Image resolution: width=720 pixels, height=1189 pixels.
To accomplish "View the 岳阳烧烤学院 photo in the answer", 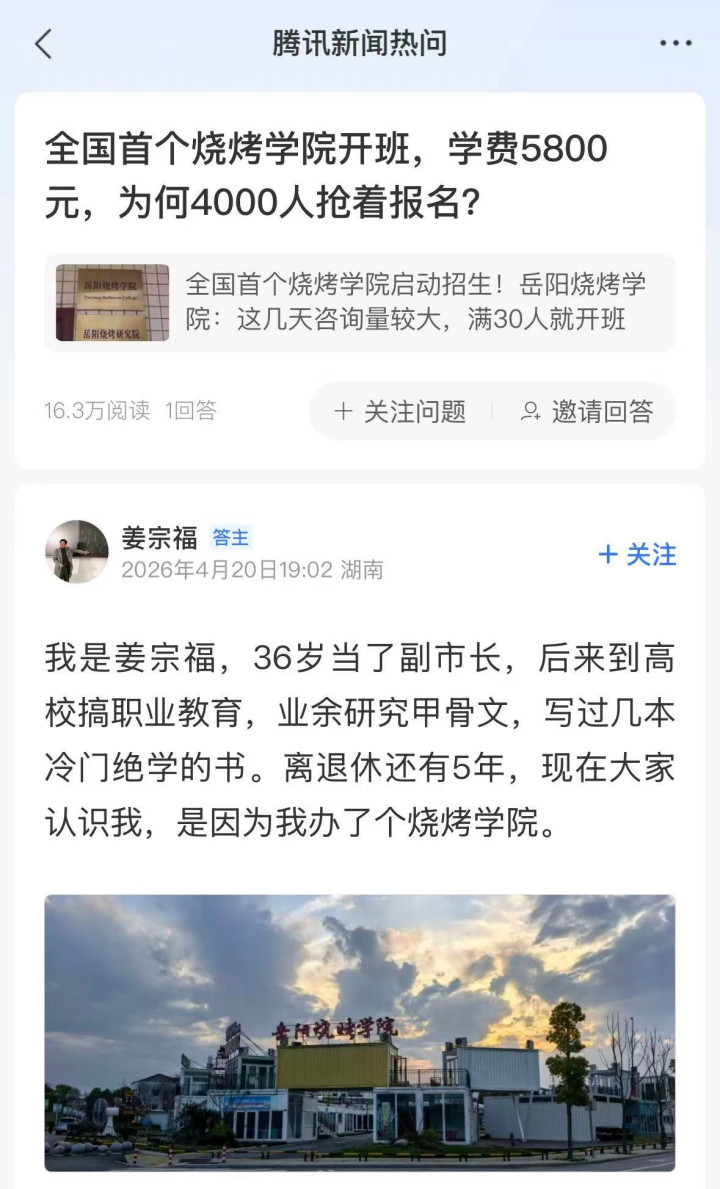I will (359, 1032).
